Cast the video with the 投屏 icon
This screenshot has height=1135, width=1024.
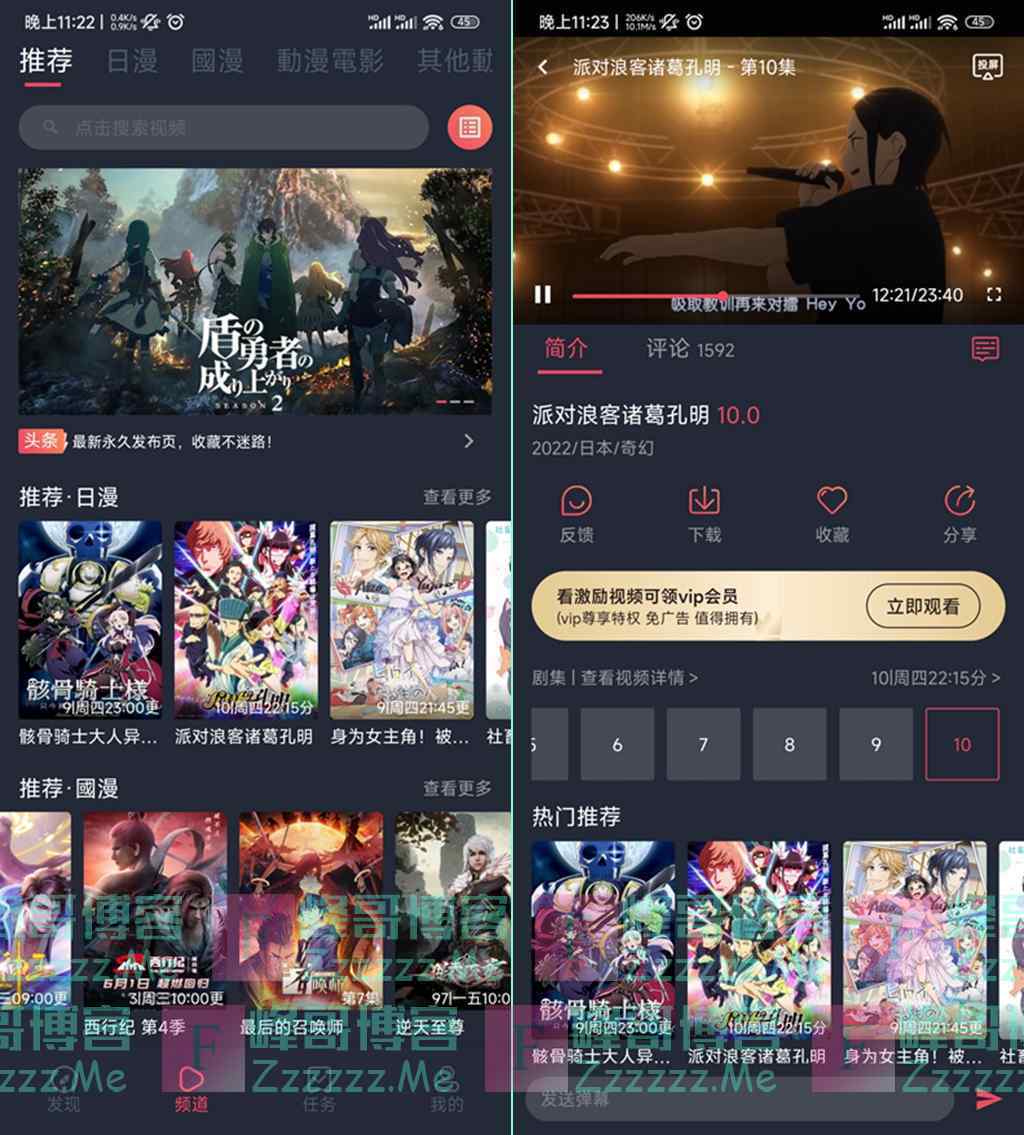click(x=987, y=66)
